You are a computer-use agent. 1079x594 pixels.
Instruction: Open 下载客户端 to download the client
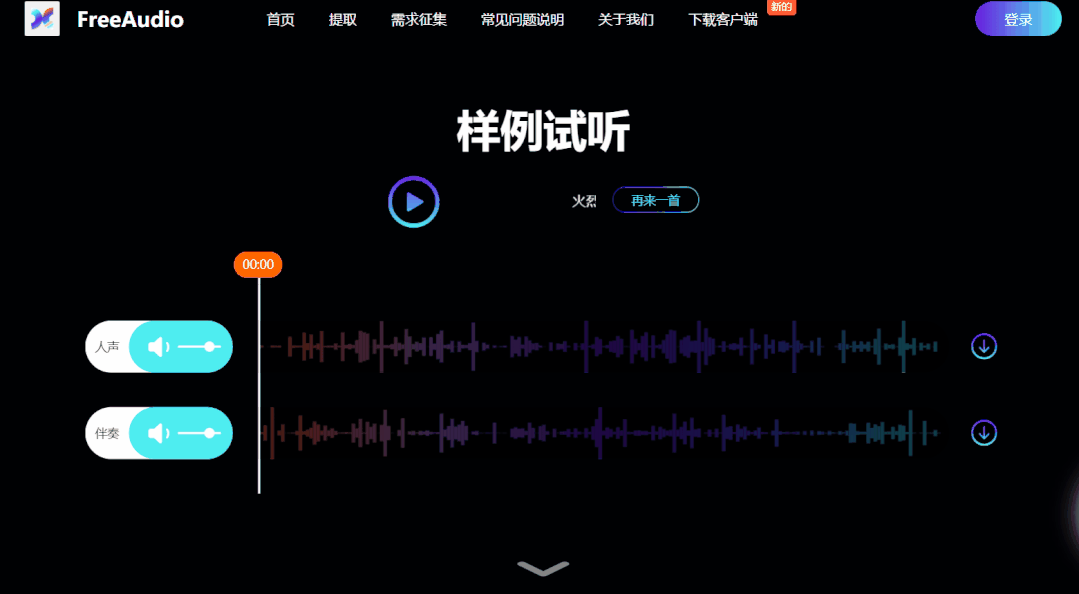click(x=723, y=19)
